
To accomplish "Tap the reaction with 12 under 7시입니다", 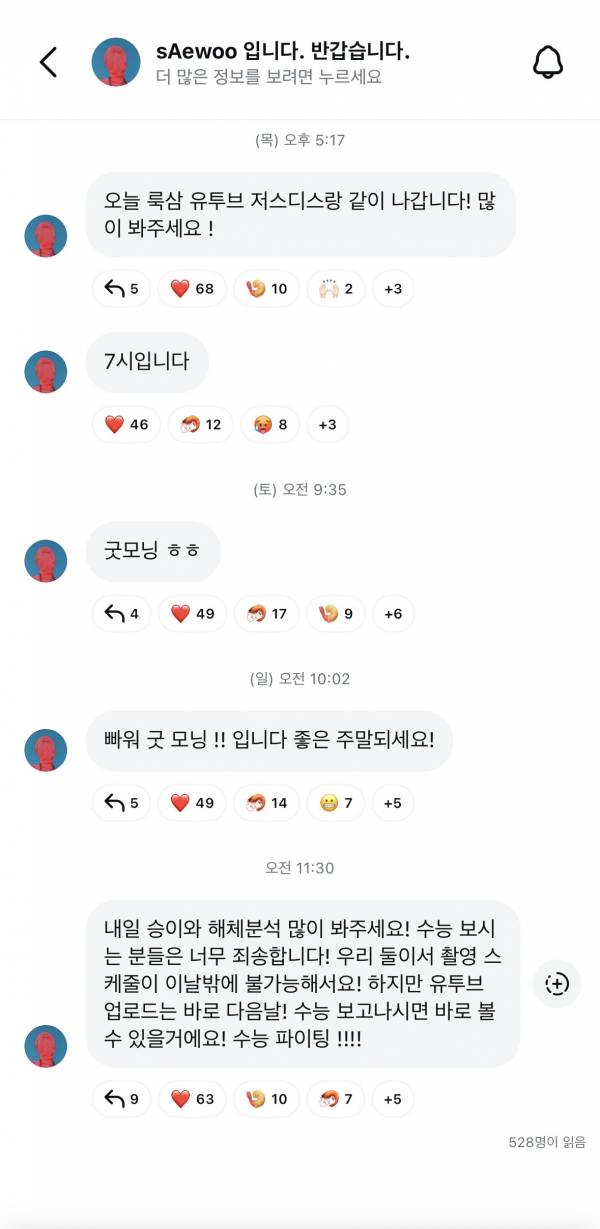I will pos(200,425).
